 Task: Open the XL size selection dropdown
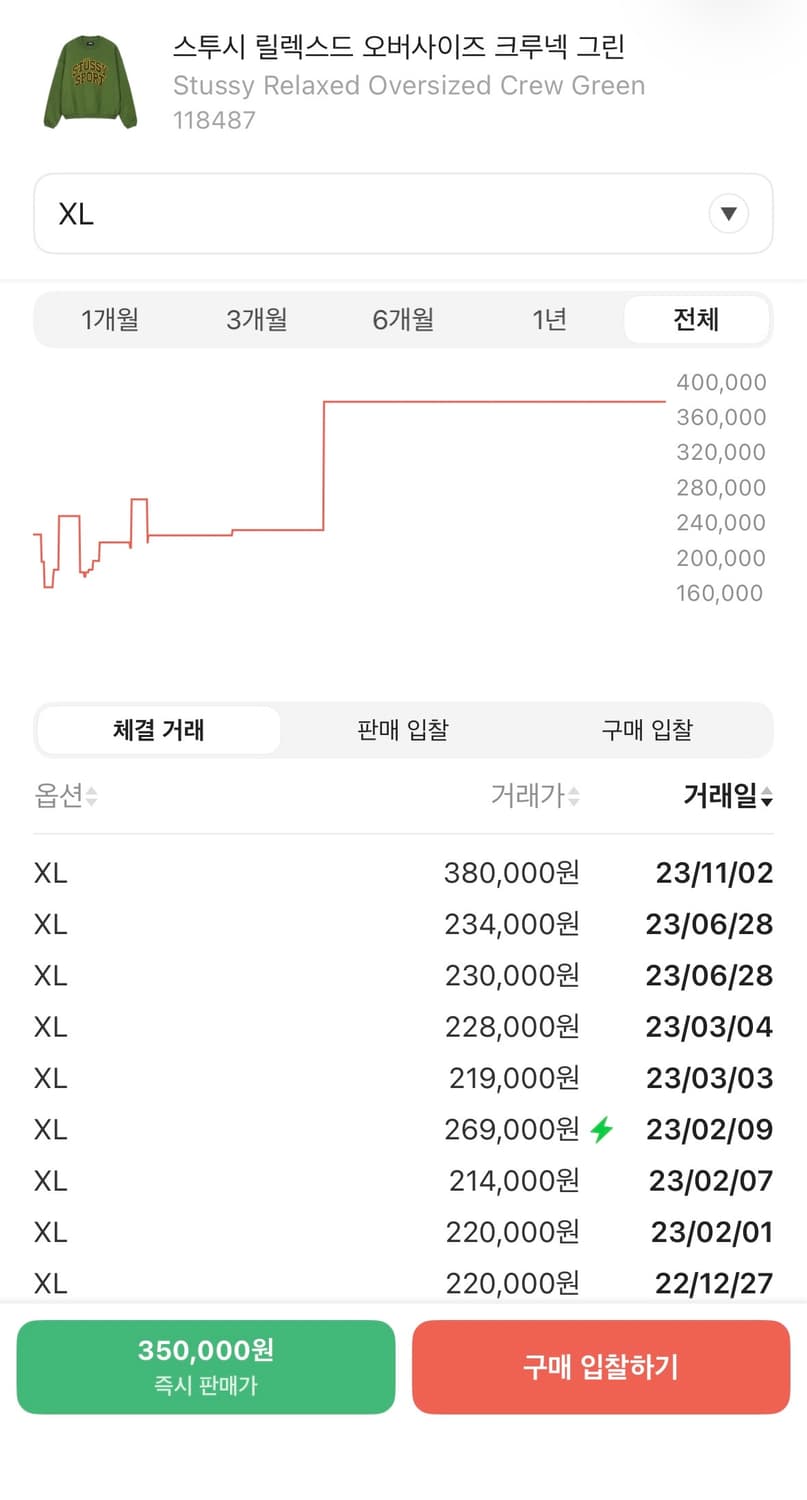(x=403, y=213)
